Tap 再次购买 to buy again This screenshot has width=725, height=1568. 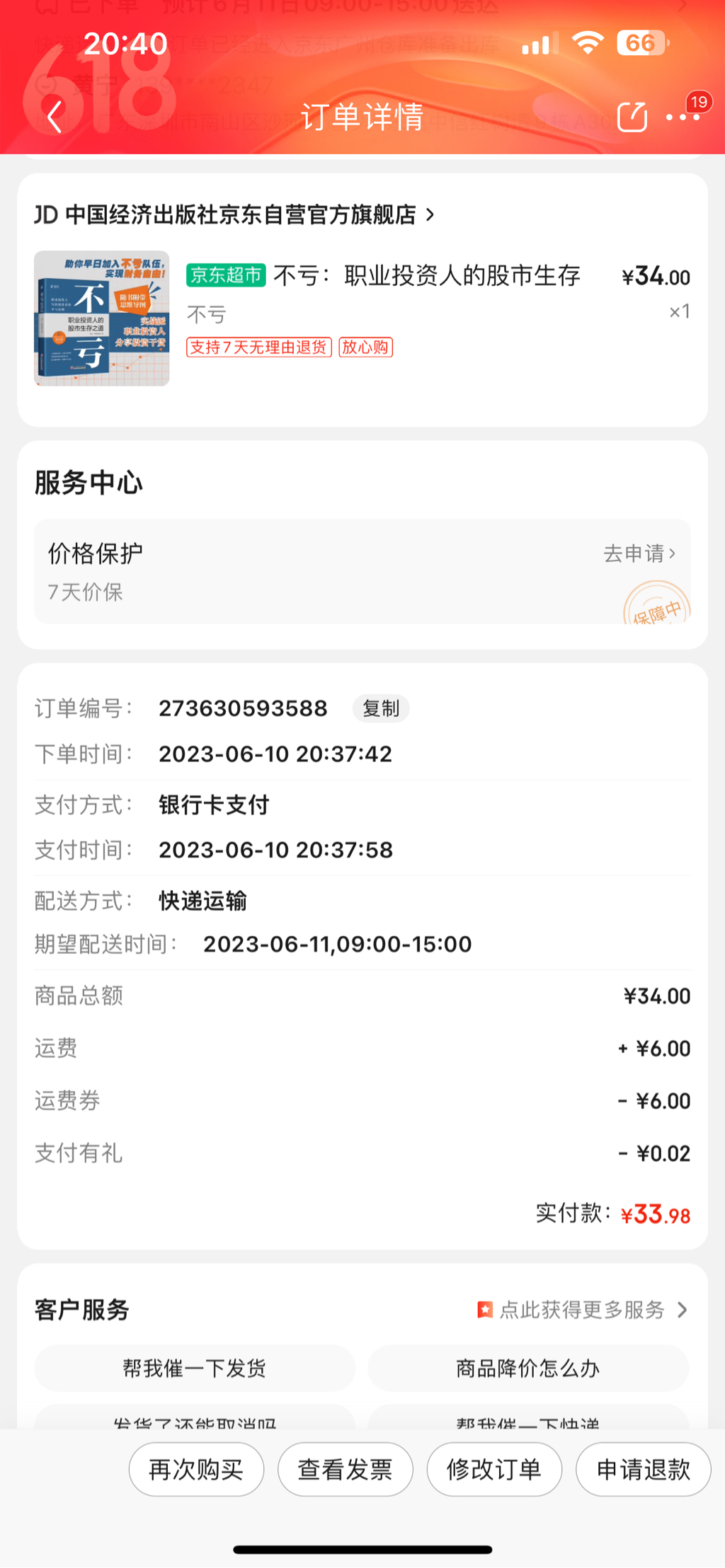[196, 1470]
